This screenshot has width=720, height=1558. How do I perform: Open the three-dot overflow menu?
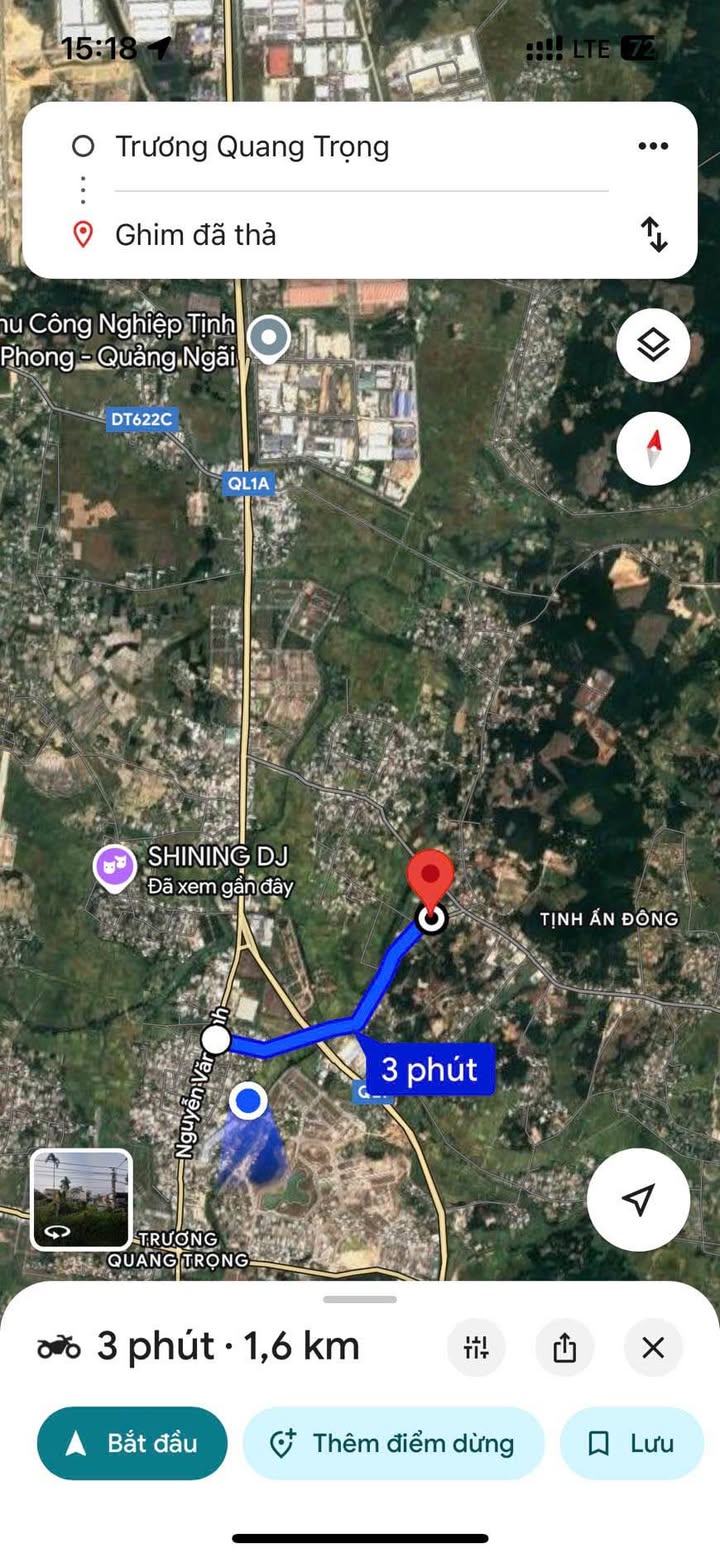[x=652, y=147]
